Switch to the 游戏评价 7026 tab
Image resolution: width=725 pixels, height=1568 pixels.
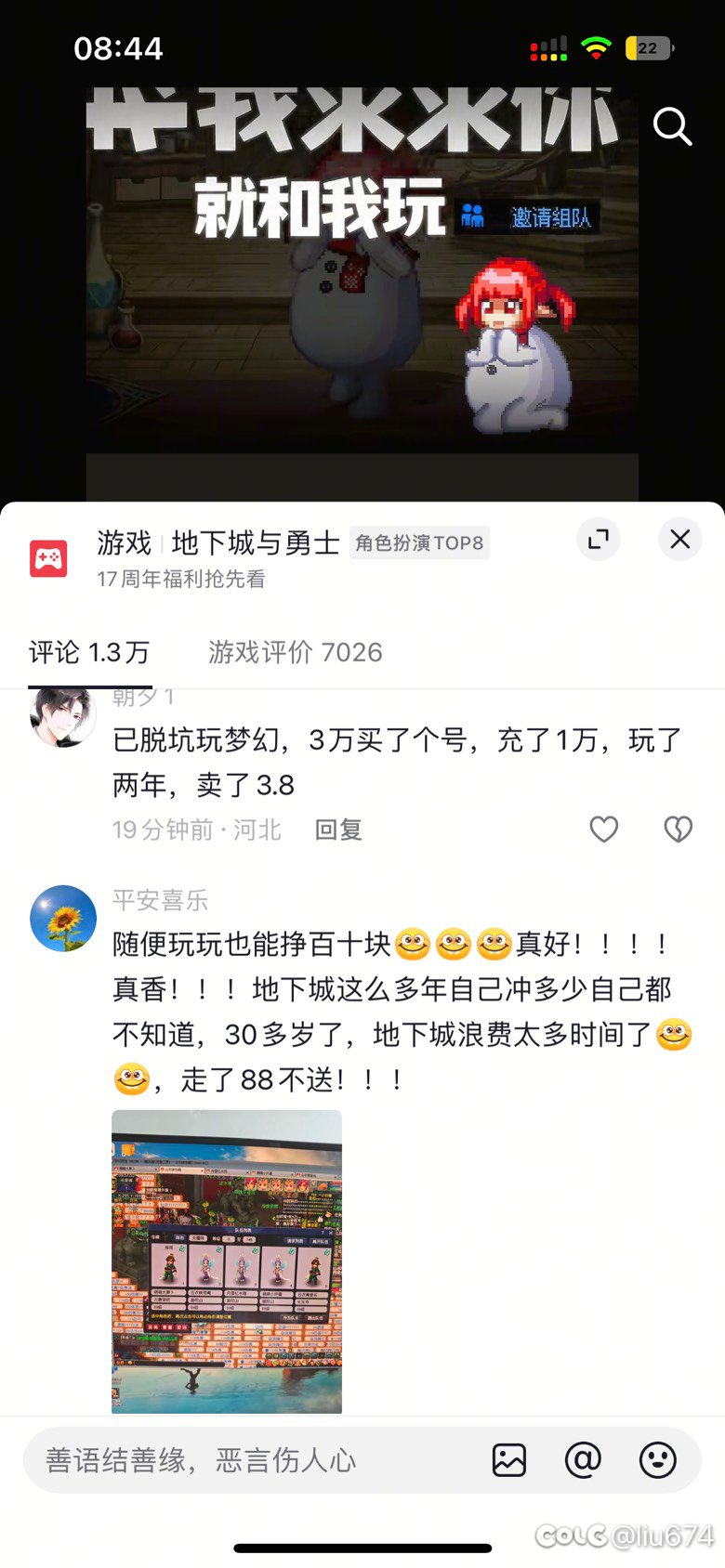[295, 652]
